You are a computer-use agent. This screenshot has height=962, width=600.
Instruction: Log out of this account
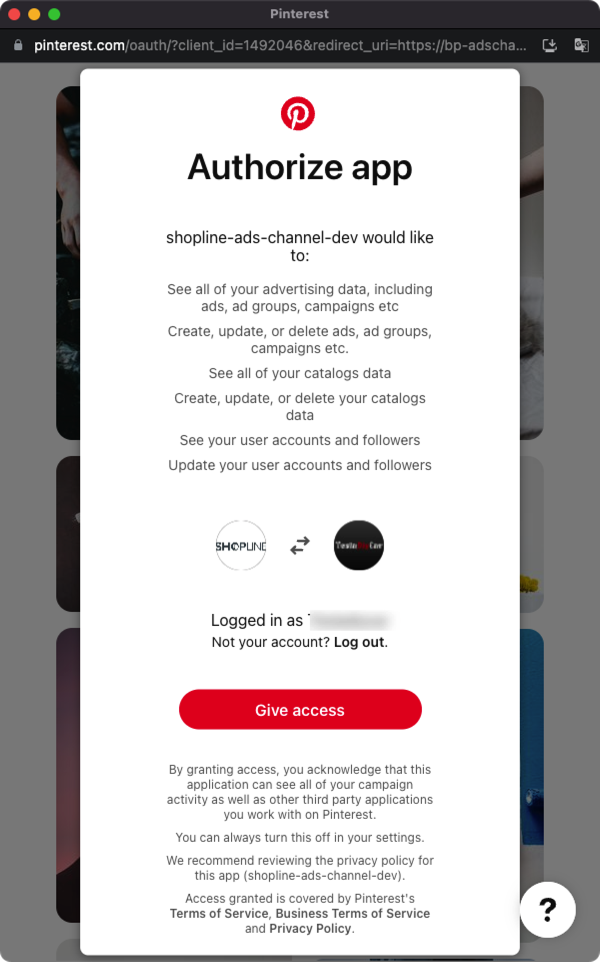(359, 642)
